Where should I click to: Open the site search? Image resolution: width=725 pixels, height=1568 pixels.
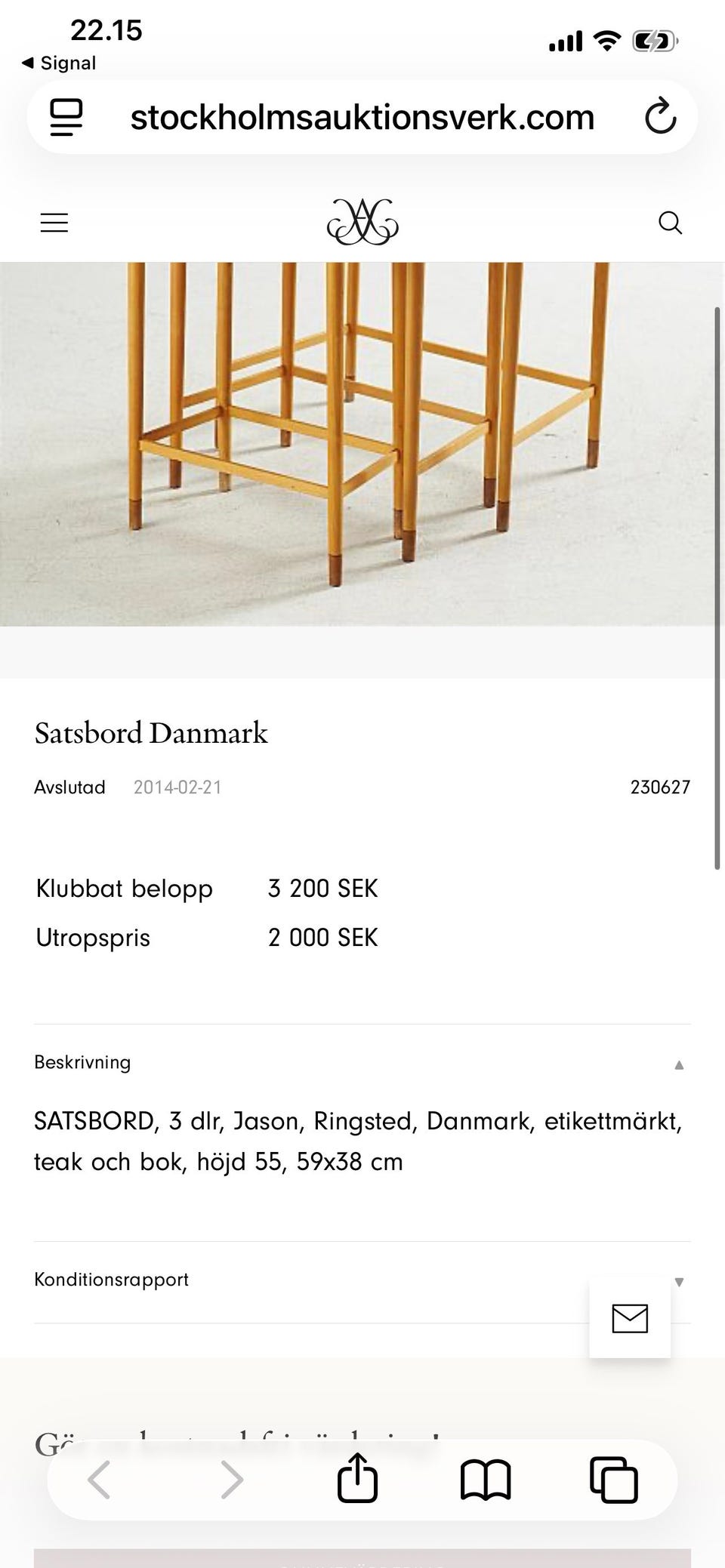pos(671,223)
